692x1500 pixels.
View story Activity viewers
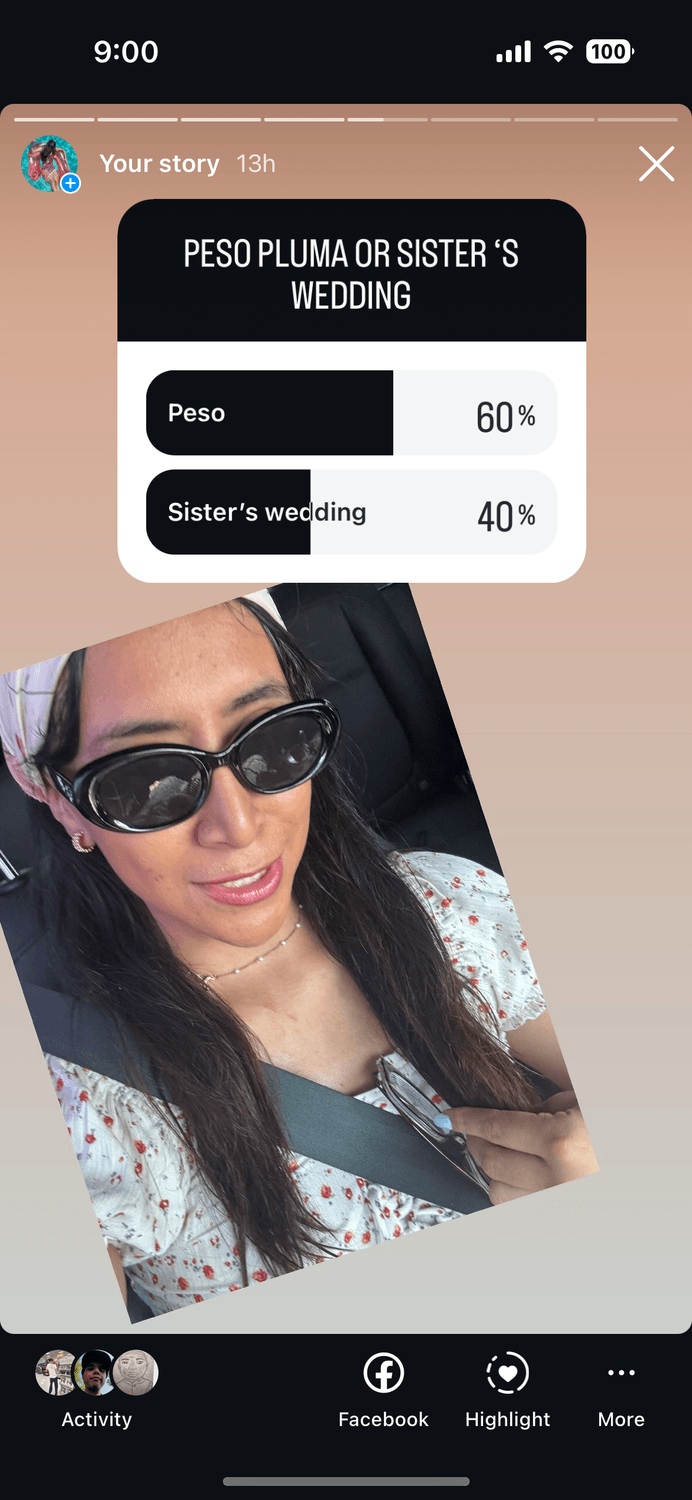(96, 1389)
